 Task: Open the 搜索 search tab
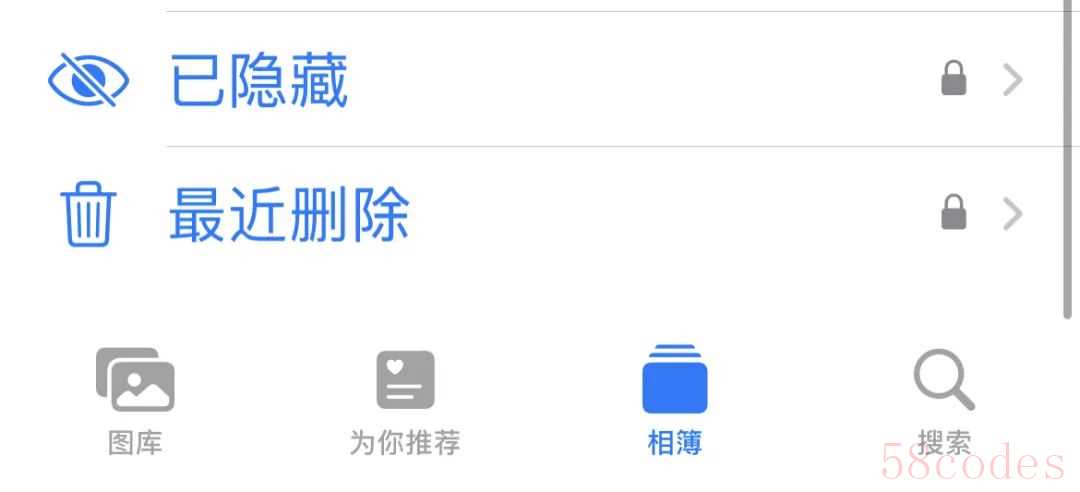pyautogui.click(x=943, y=400)
